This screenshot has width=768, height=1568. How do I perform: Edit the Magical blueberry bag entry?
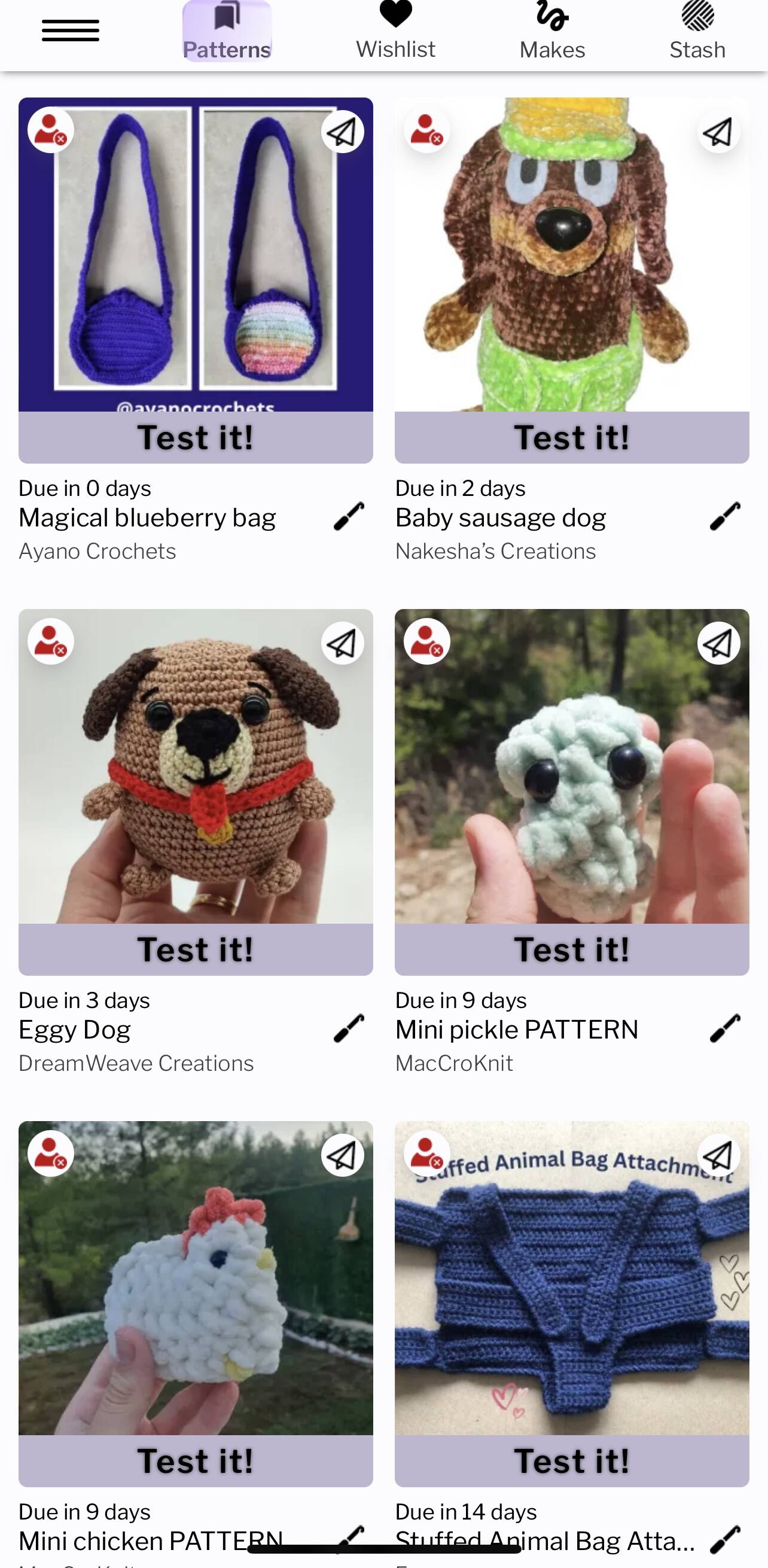point(349,516)
